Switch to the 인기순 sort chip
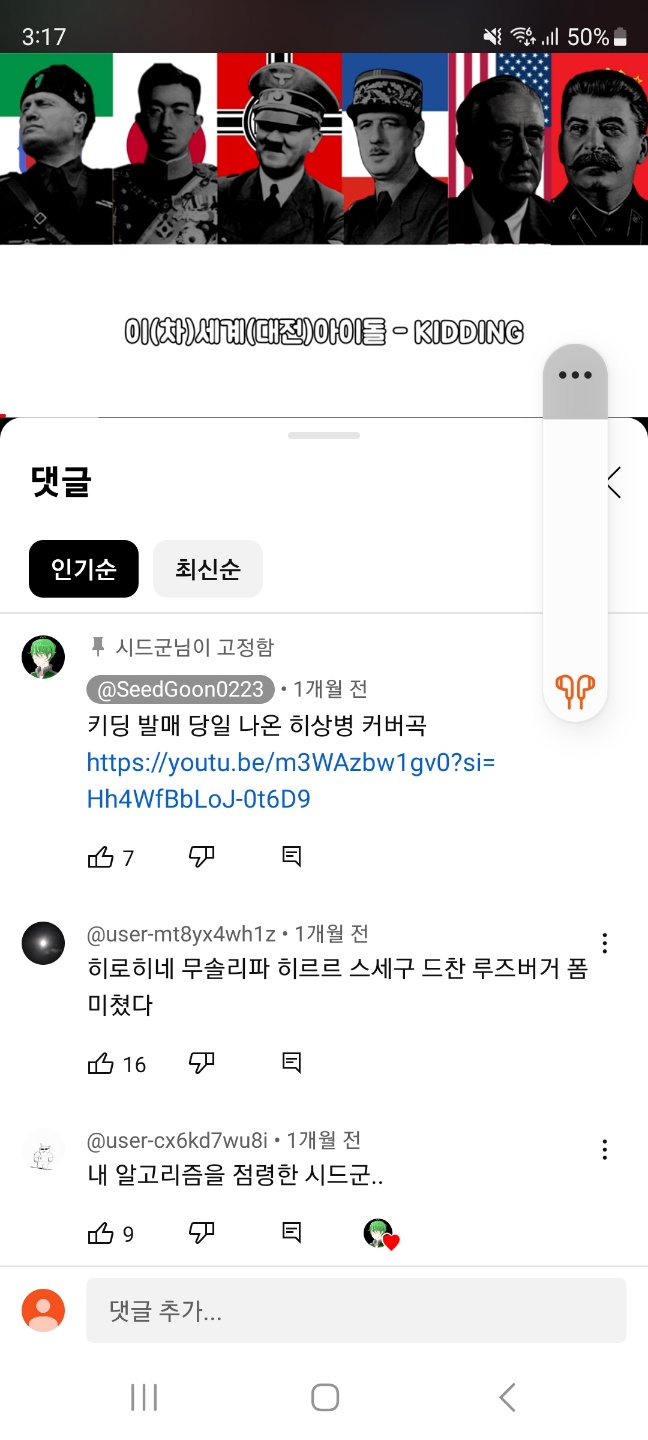The width and height of the screenshot is (648, 1440). [x=84, y=569]
